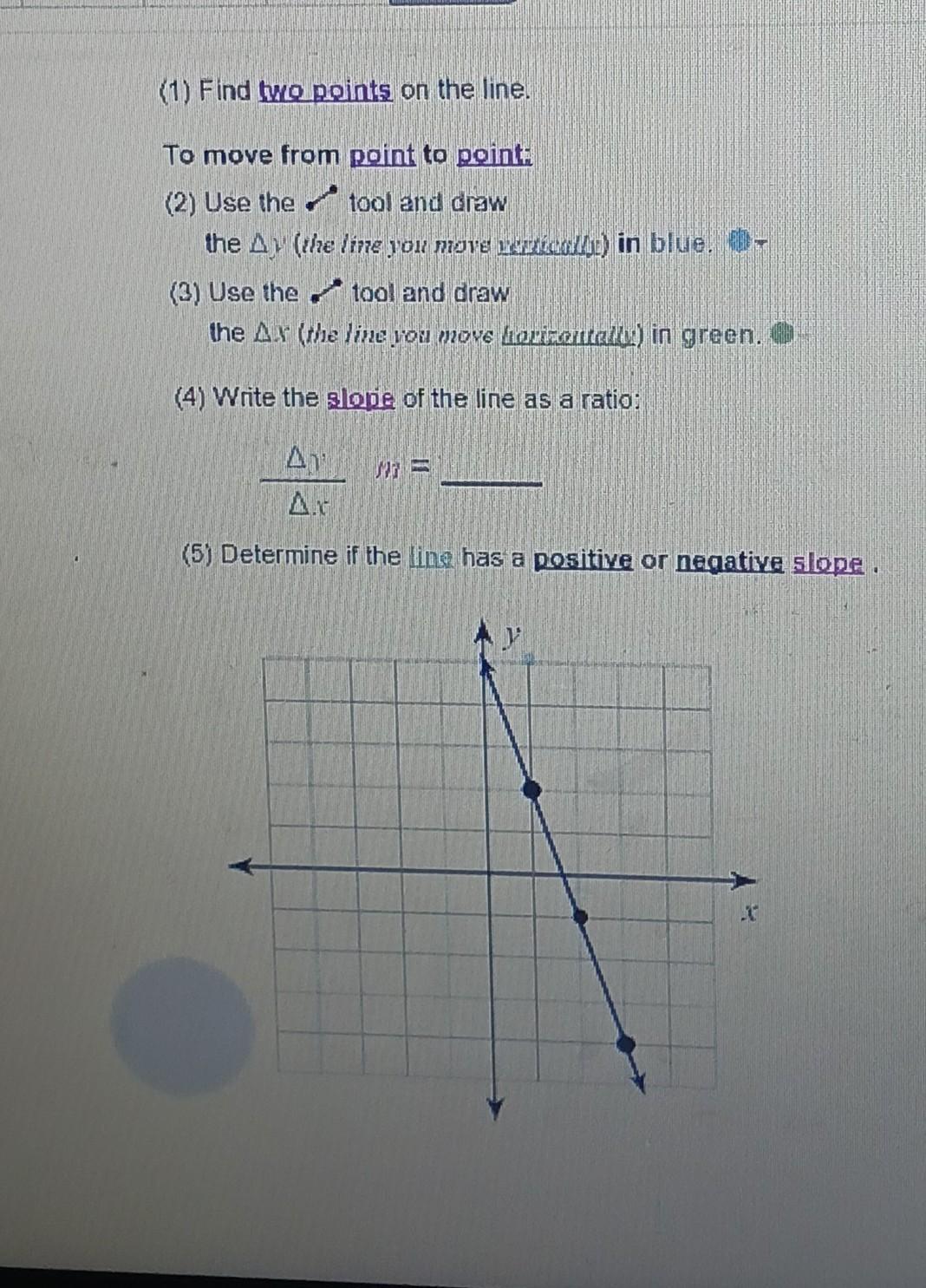Open the 'negative' link in step 5
The image size is (926, 1288).
(x=729, y=563)
